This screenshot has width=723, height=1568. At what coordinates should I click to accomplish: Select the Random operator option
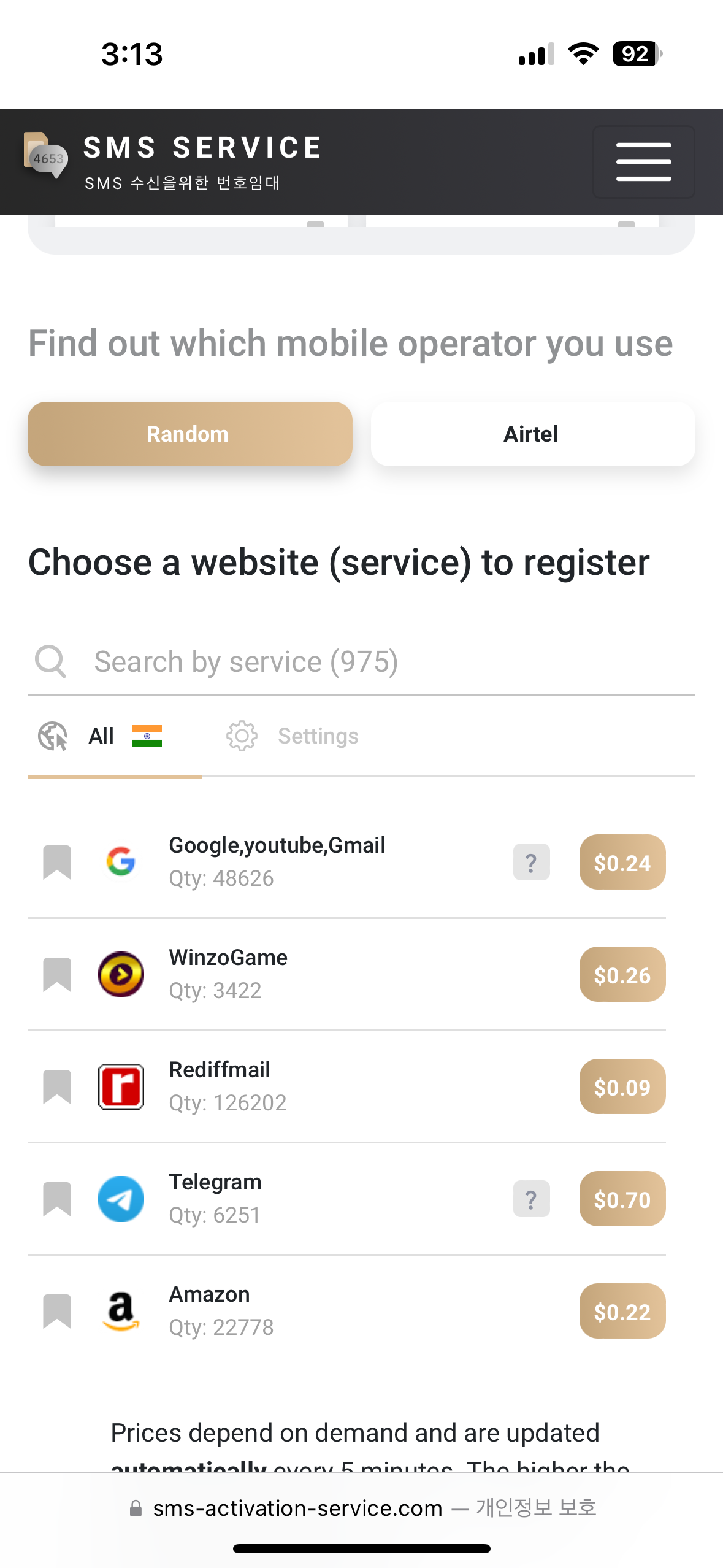click(x=189, y=434)
